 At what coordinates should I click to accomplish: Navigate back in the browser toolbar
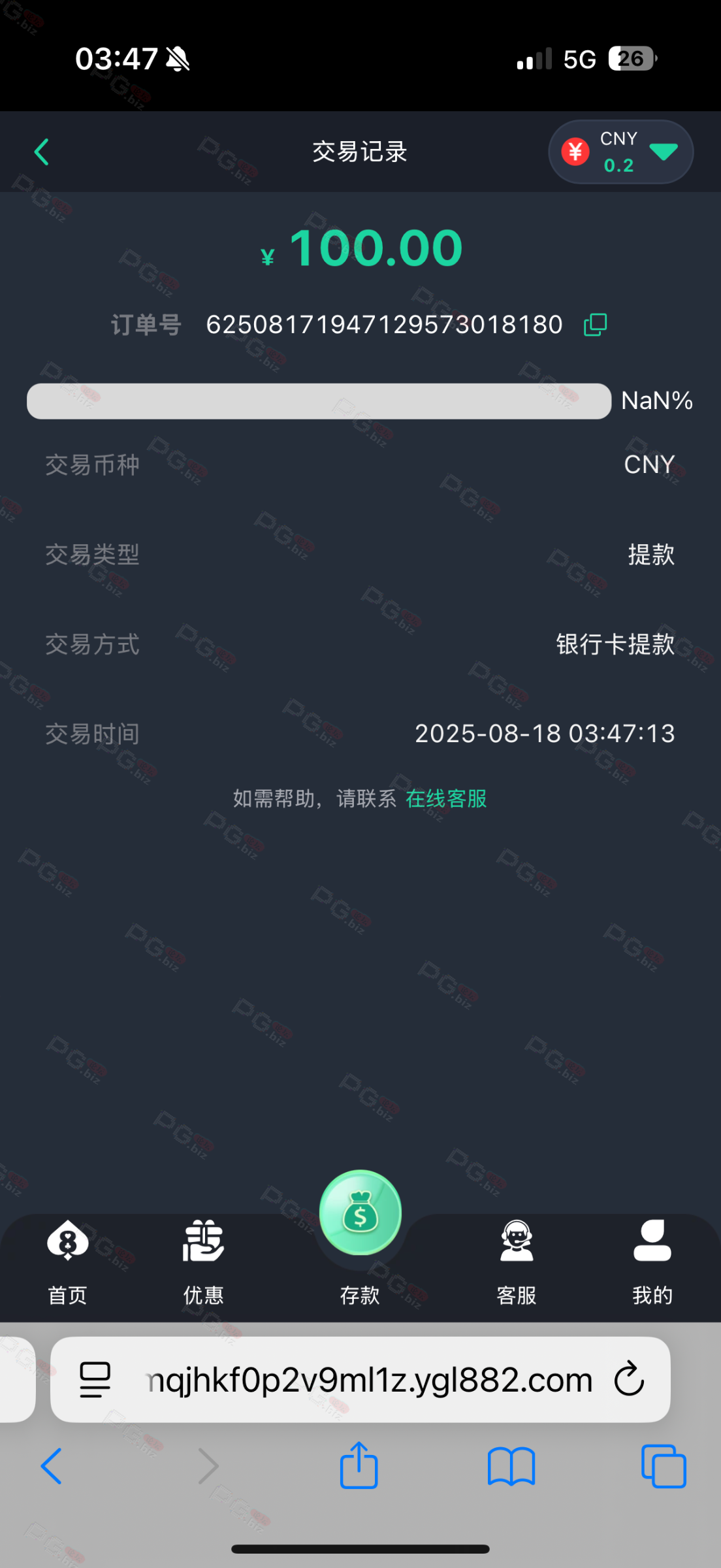(x=52, y=1466)
